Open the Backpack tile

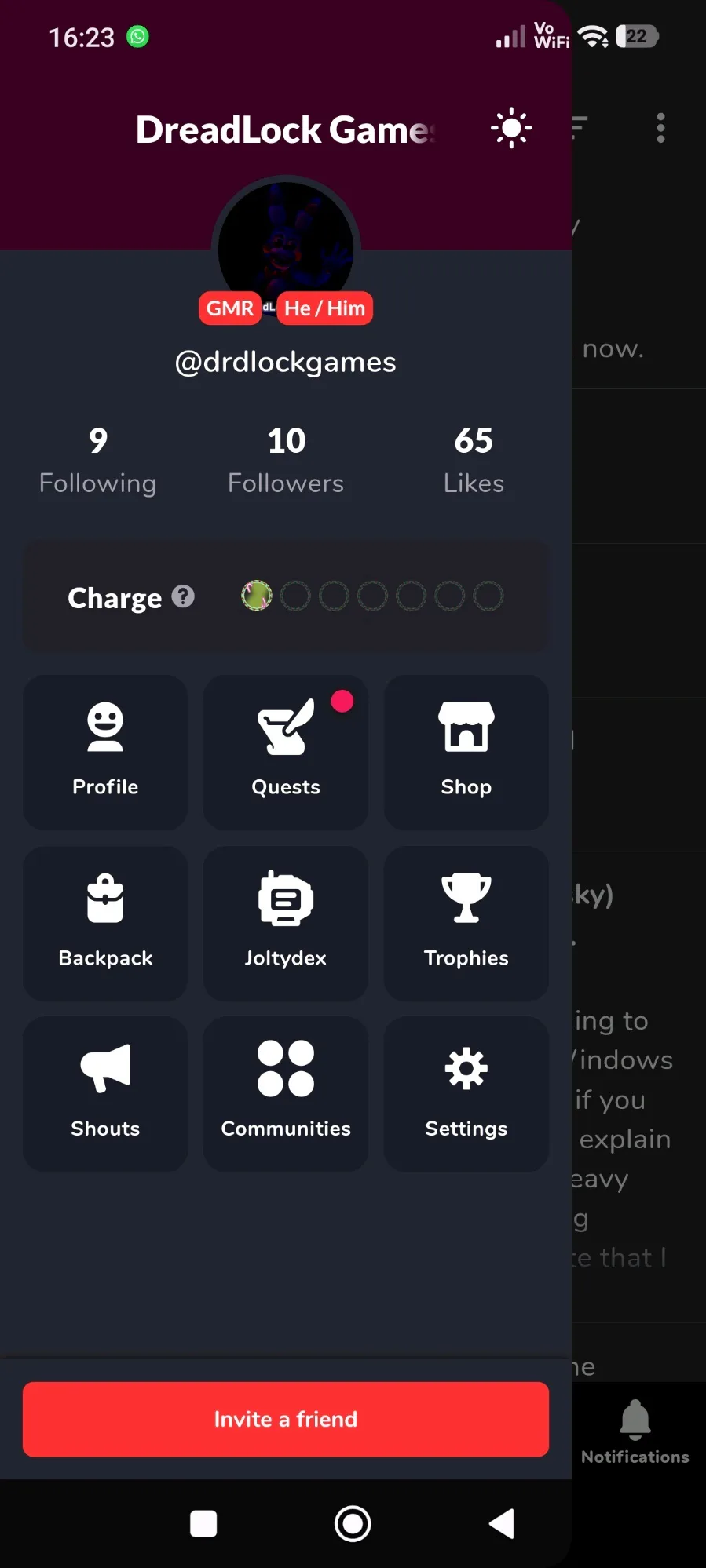point(105,922)
